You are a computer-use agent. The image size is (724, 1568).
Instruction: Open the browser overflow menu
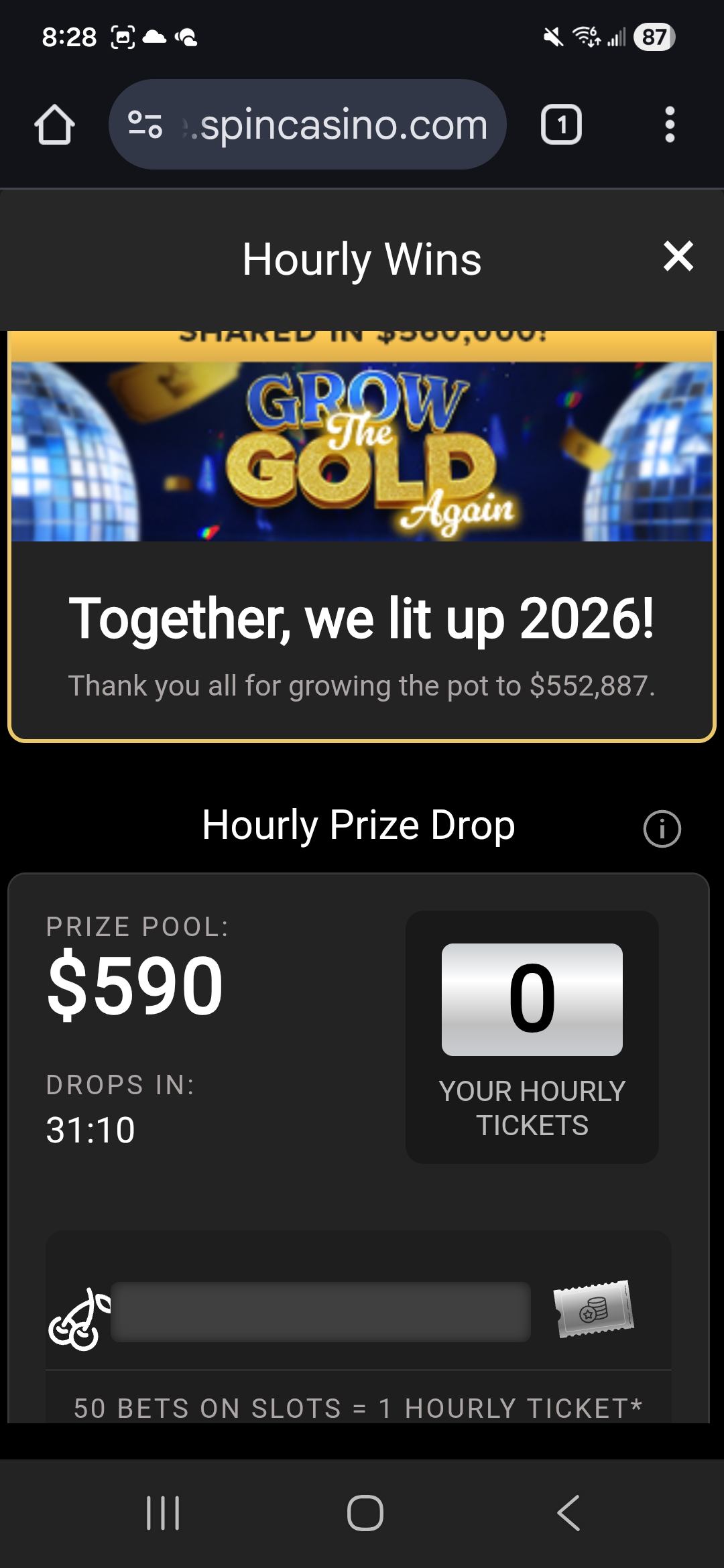tap(669, 125)
